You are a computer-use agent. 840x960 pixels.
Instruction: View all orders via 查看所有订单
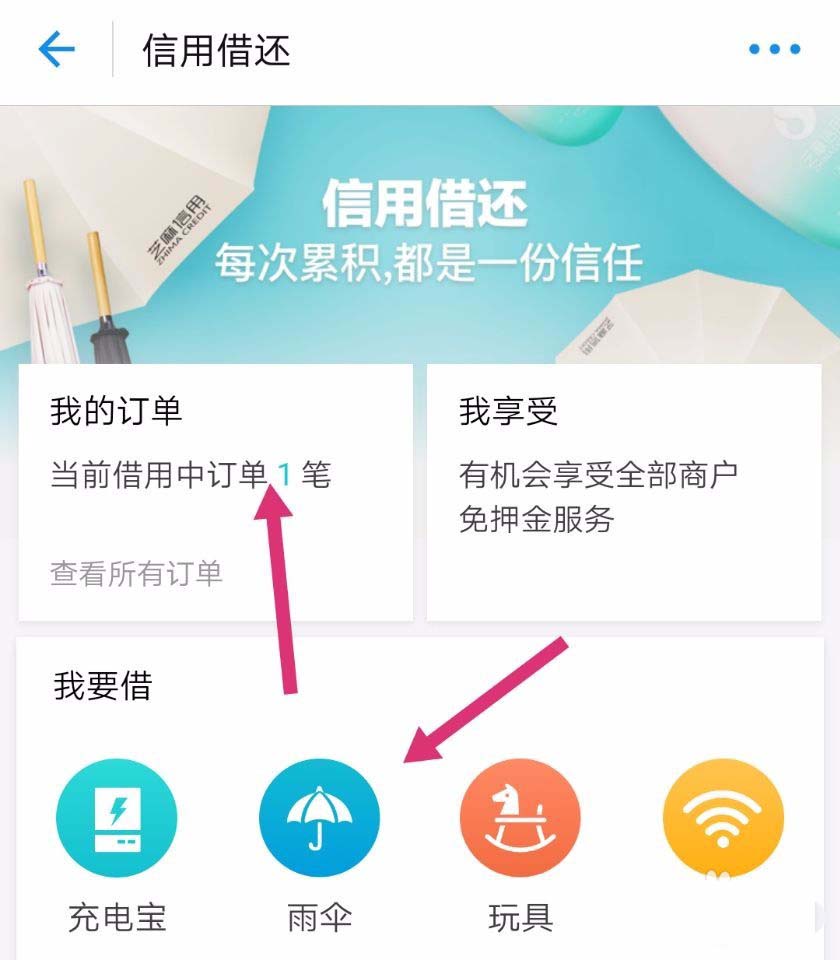pos(136,574)
